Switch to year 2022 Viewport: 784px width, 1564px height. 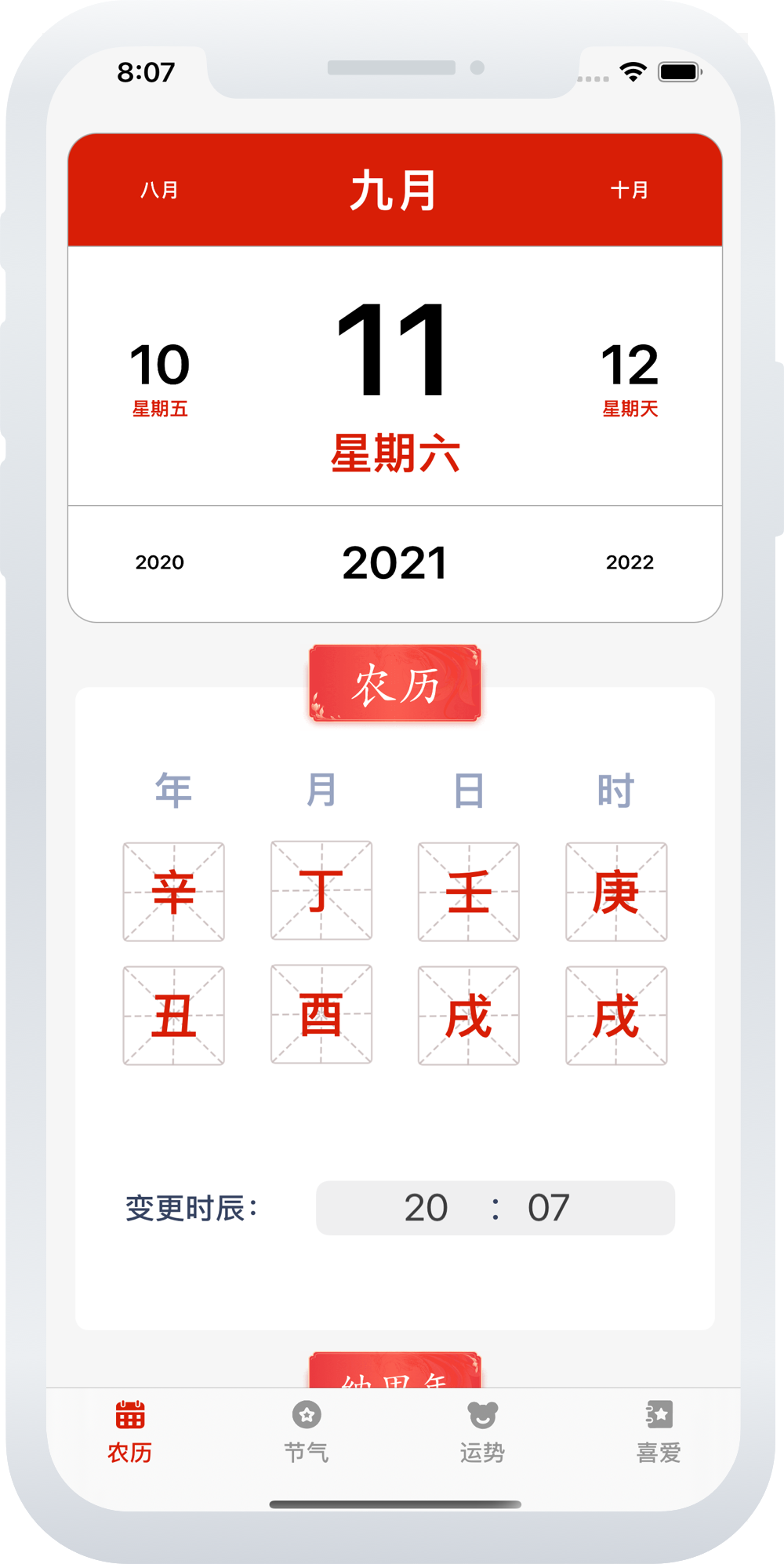(630, 562)
